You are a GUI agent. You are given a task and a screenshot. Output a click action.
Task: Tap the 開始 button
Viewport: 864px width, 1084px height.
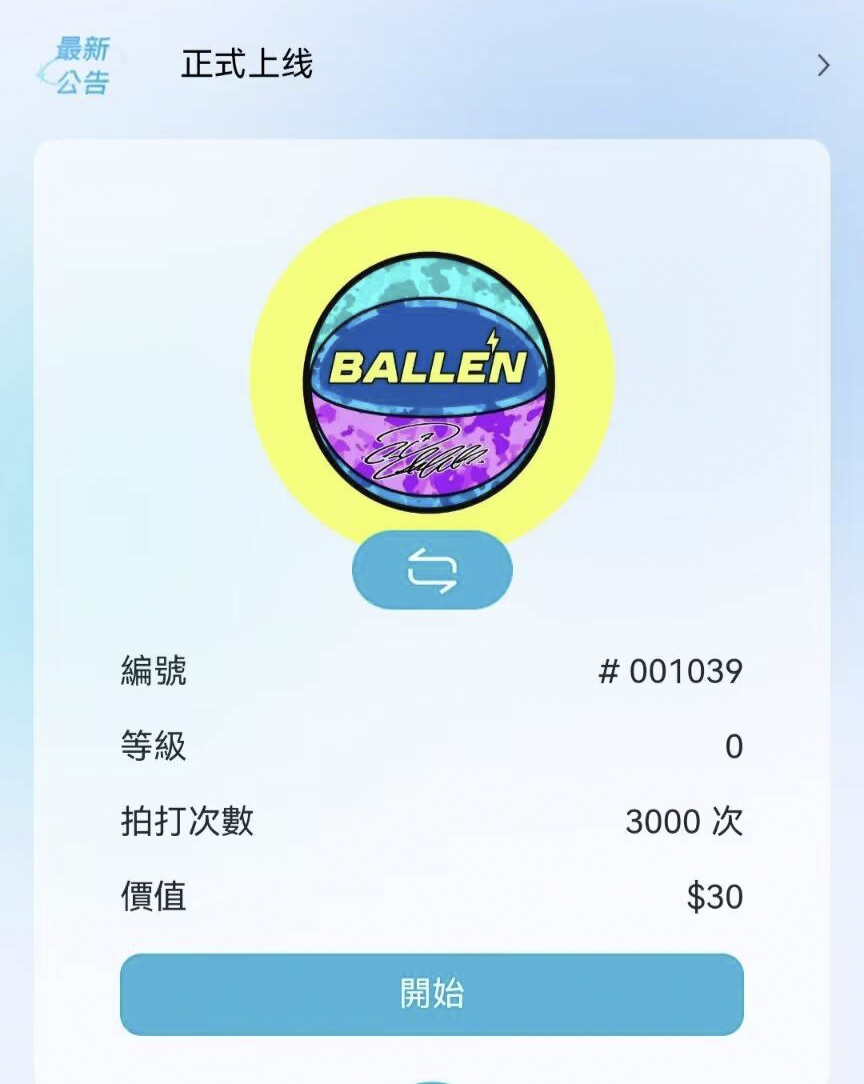[x=432, y=994]
